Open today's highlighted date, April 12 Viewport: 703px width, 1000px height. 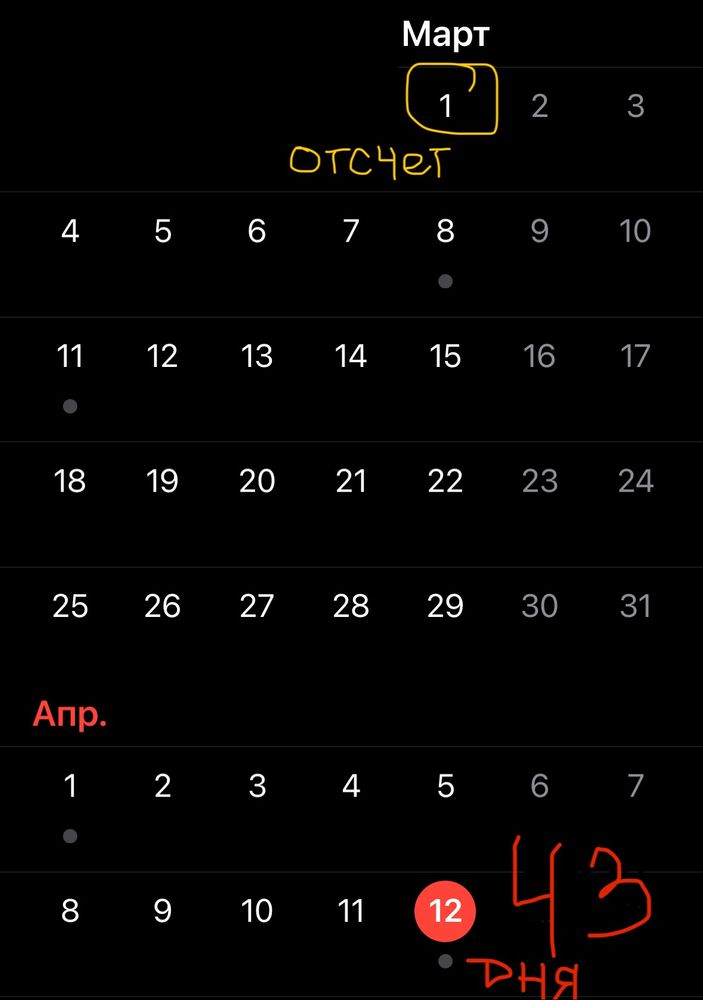point(445,911)
